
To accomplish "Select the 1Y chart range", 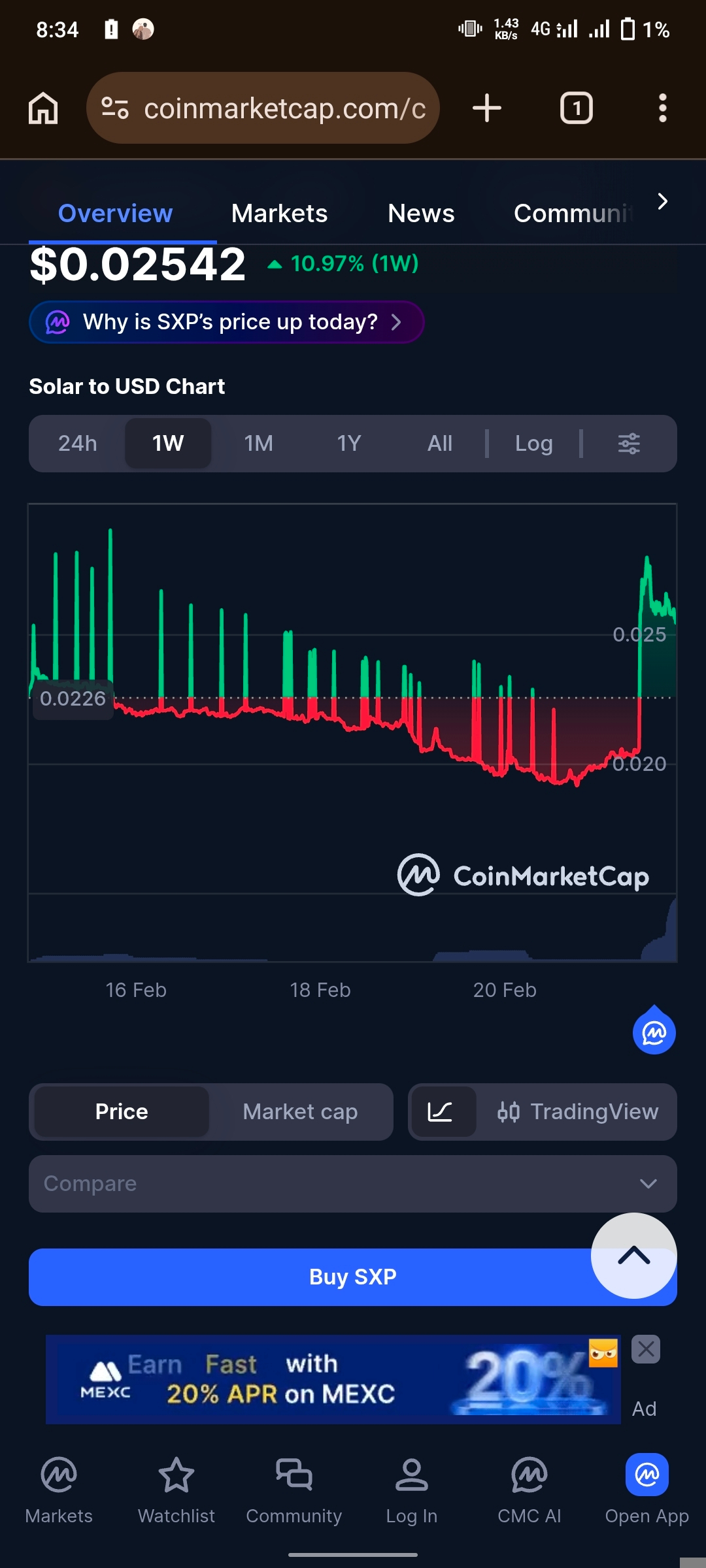I will tap(349, 444).
